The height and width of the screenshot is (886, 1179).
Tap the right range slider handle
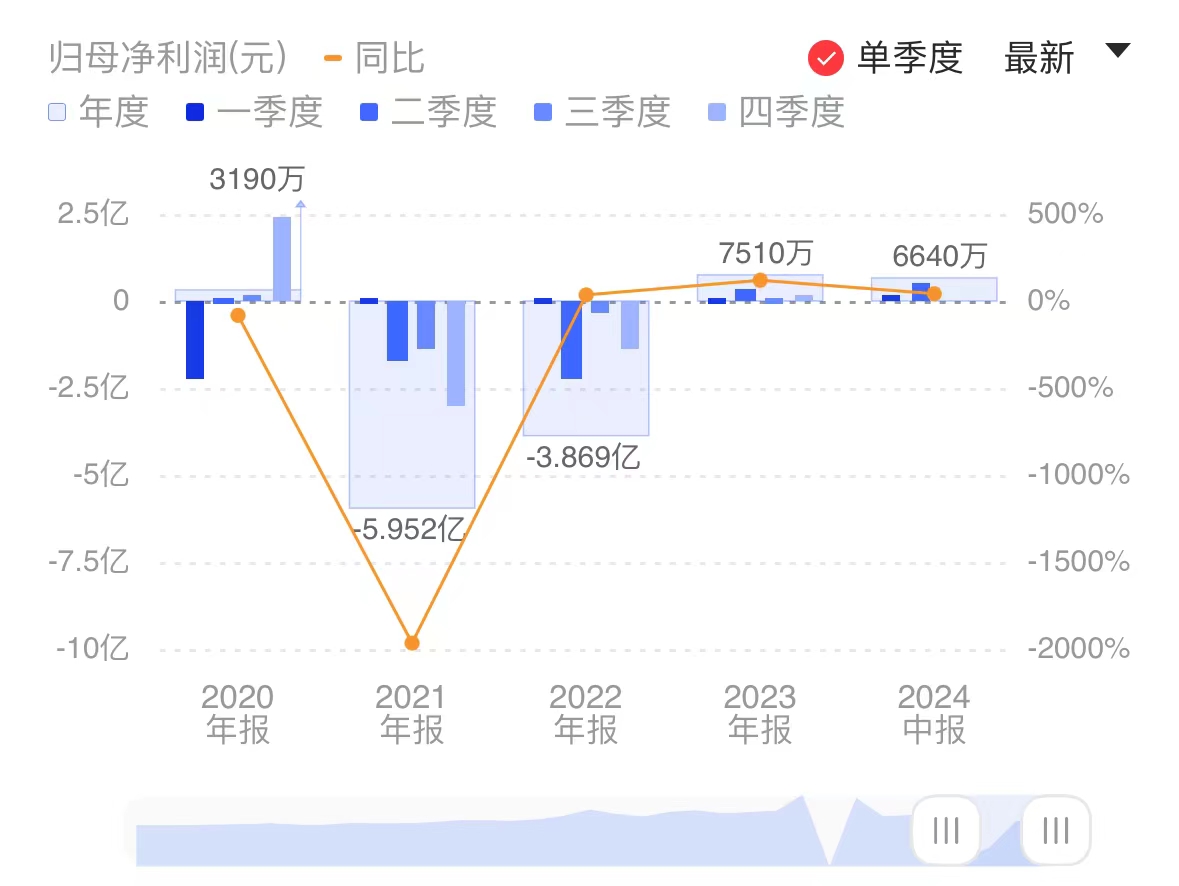point(1055,830)
